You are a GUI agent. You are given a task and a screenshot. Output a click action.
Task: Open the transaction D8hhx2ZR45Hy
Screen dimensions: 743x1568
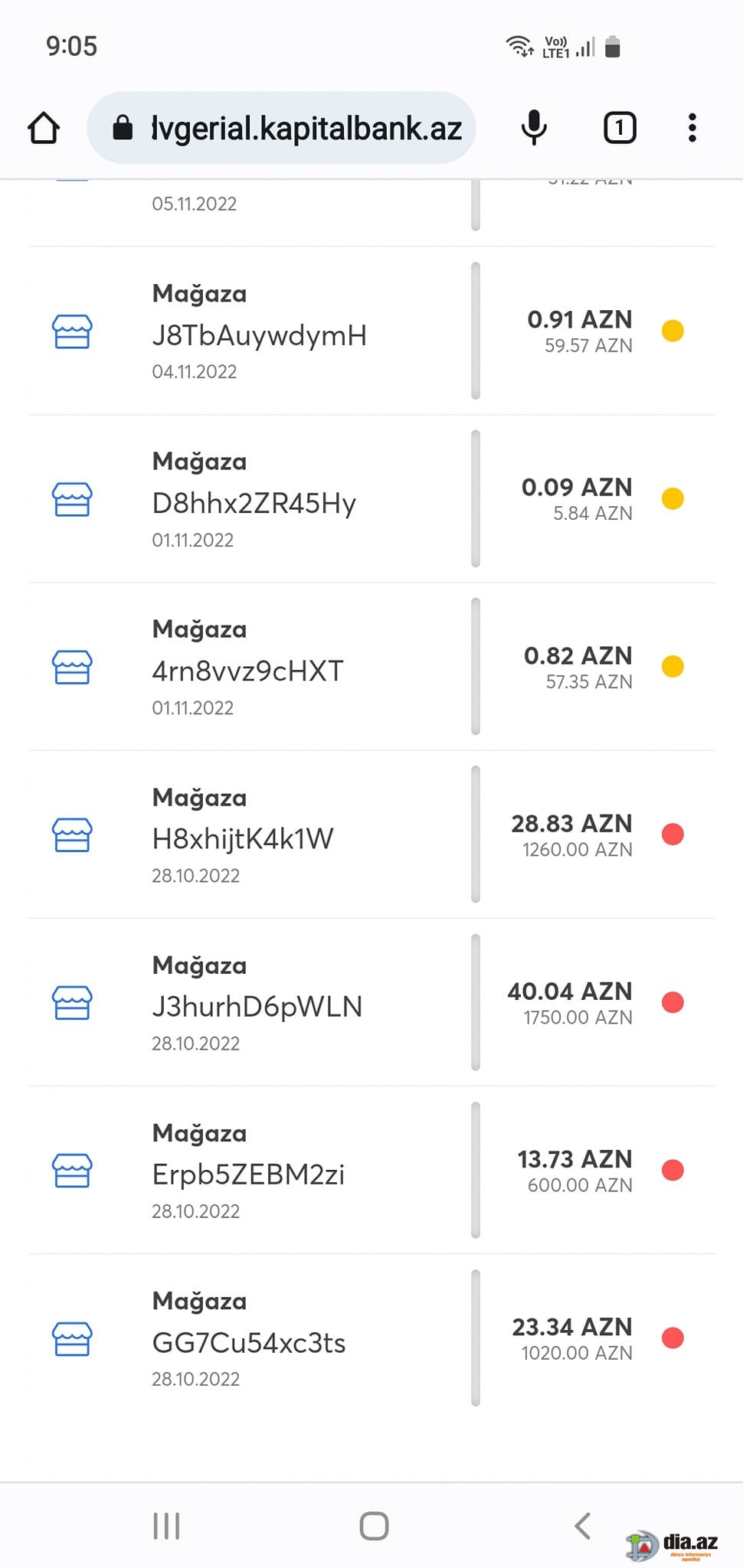pos(371,498)
